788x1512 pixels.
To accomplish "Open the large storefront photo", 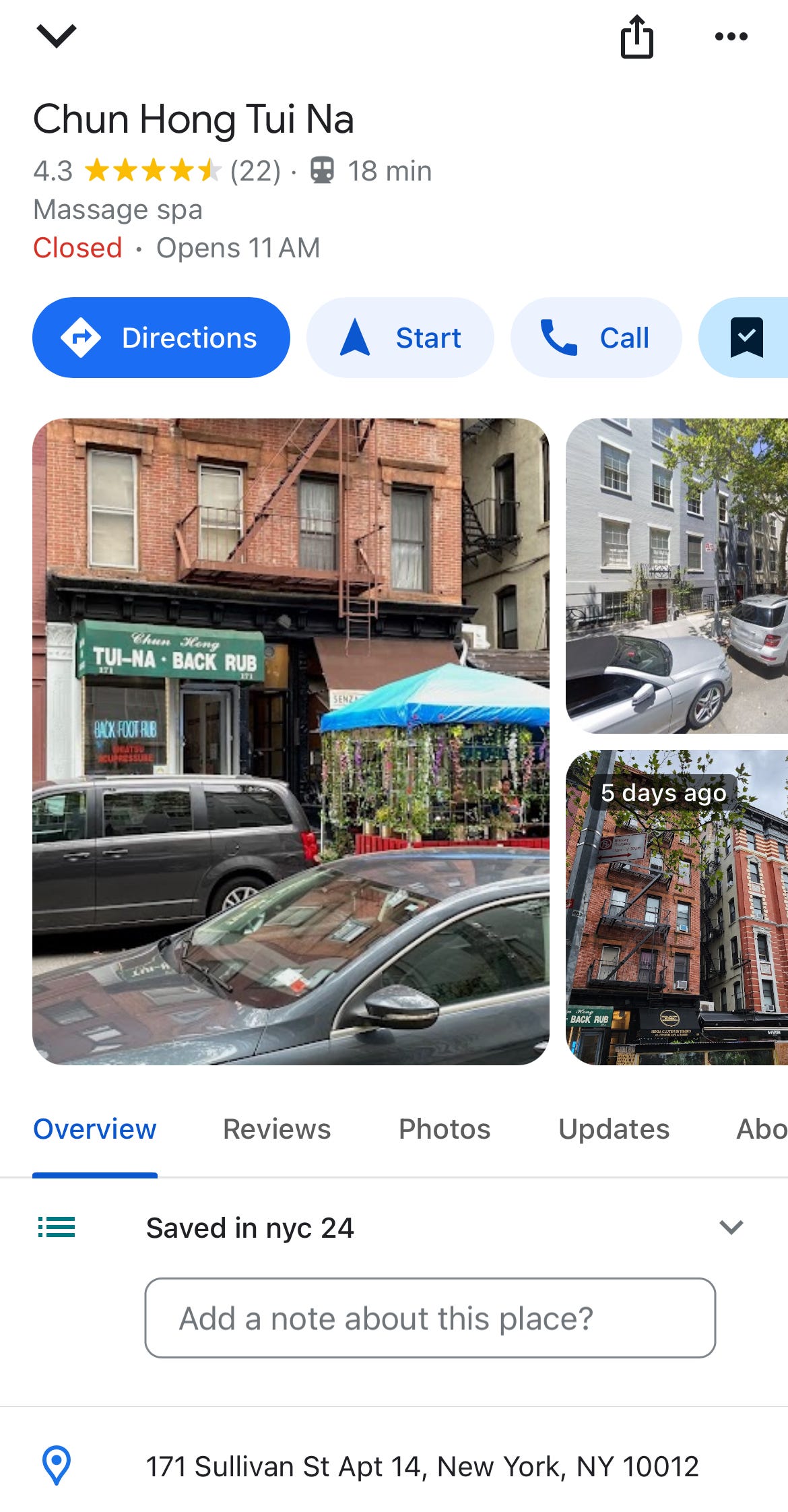I will pos(291,741).
